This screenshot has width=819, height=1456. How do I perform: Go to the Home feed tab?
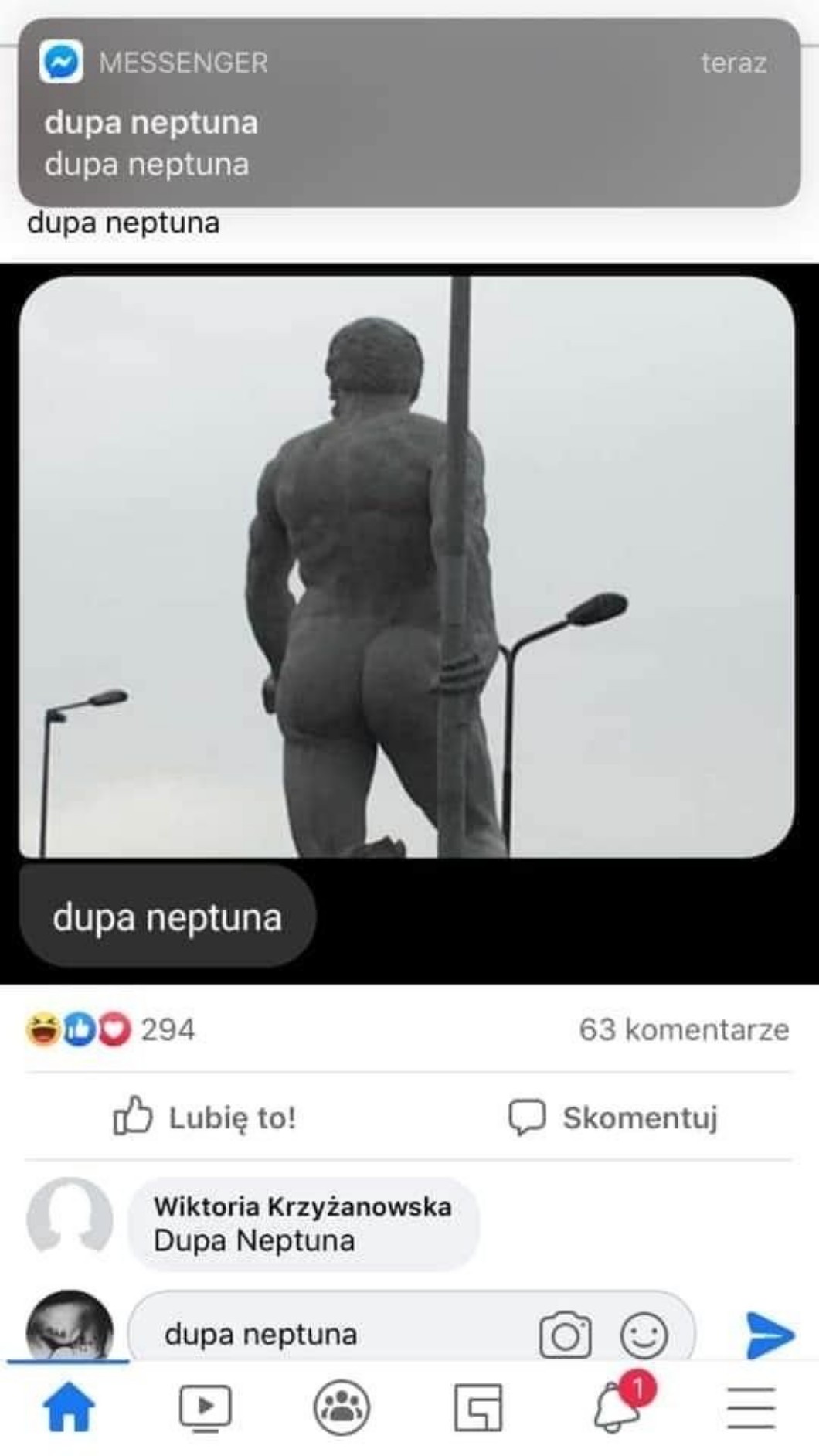click(69, 1407)
